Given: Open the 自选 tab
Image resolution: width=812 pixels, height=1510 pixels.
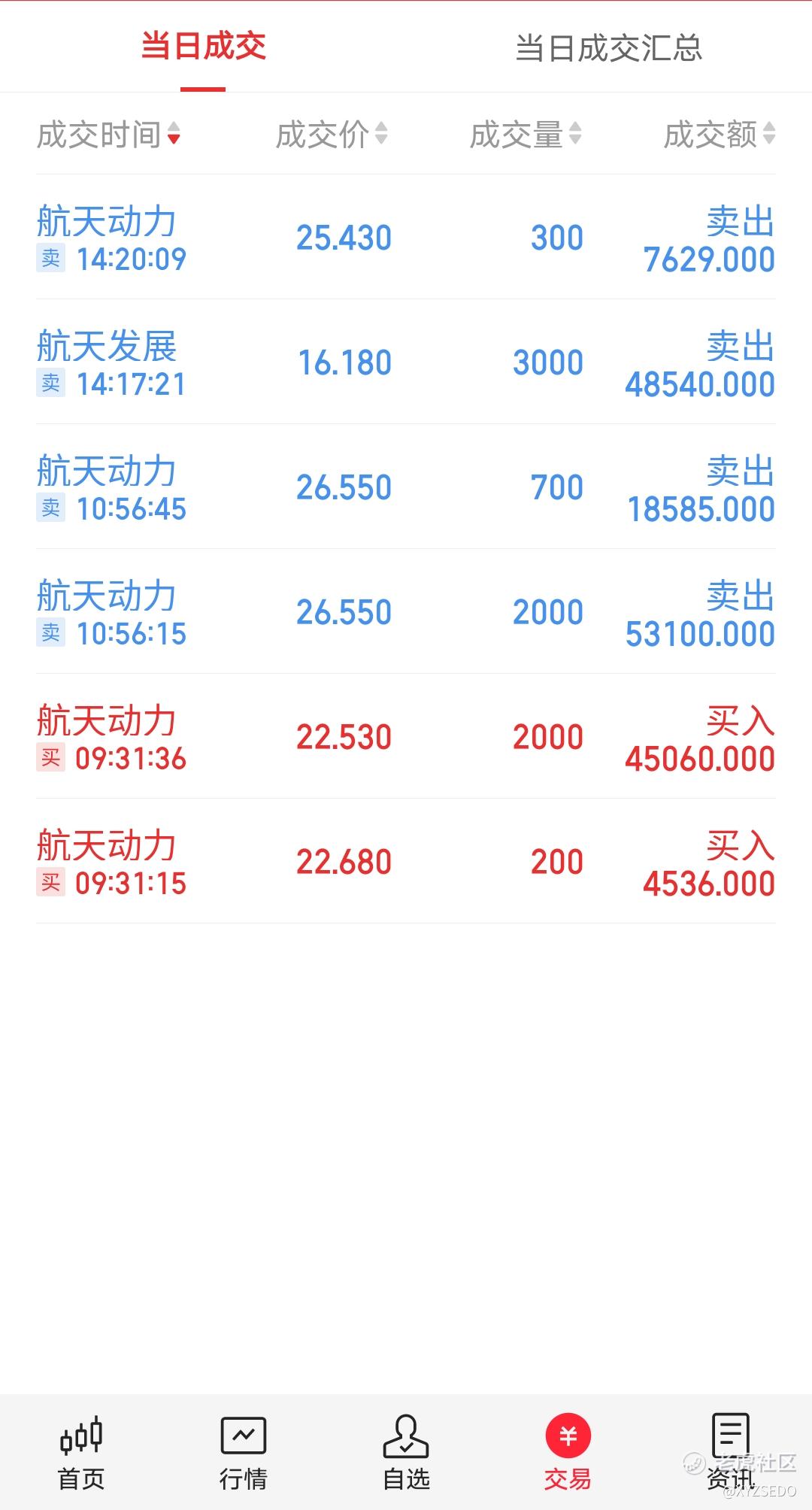Looking at the screenshot, I should [x=406, y=1453].
